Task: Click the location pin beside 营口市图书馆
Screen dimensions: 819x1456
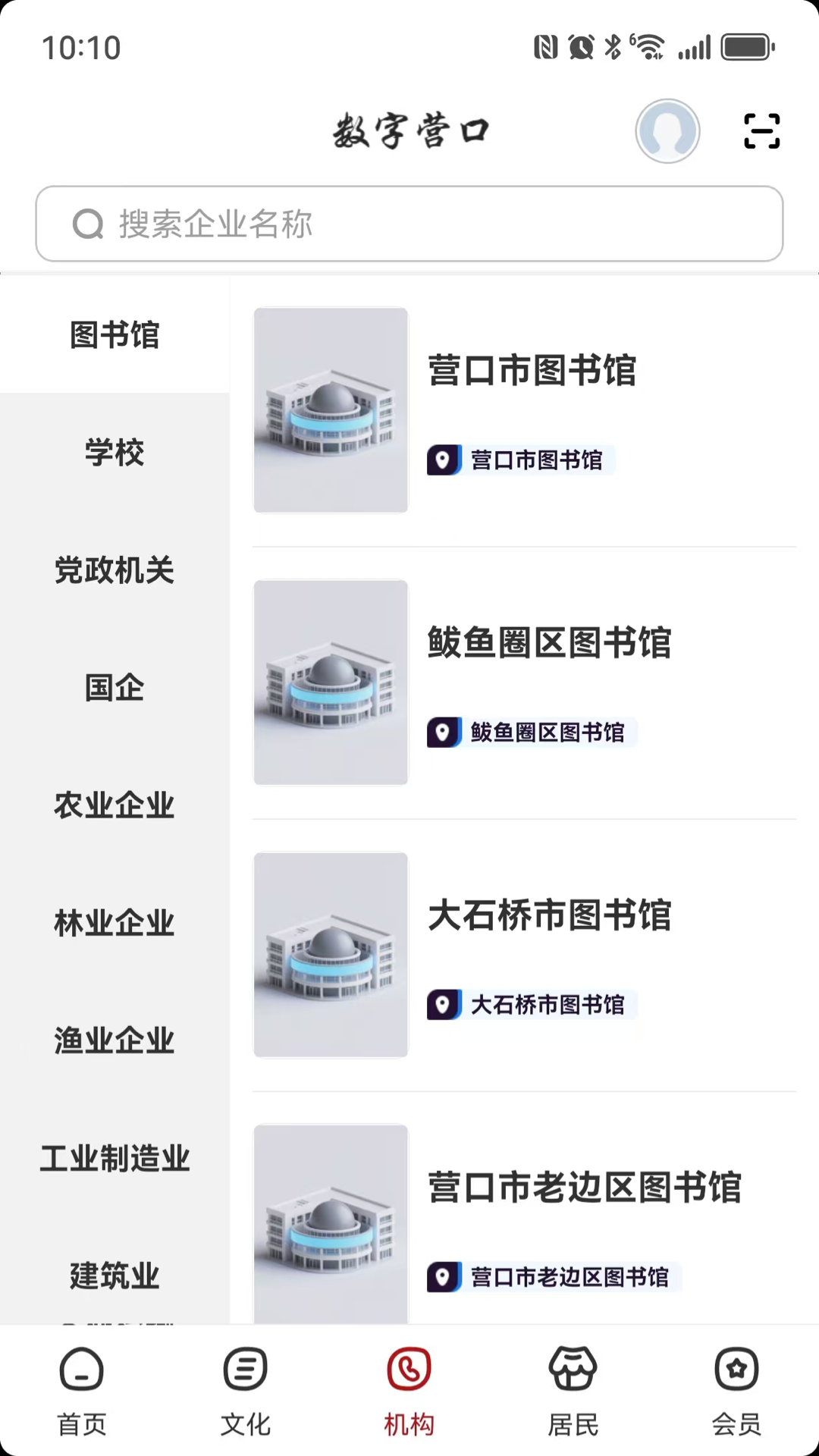Action: (x=444, y=460)
